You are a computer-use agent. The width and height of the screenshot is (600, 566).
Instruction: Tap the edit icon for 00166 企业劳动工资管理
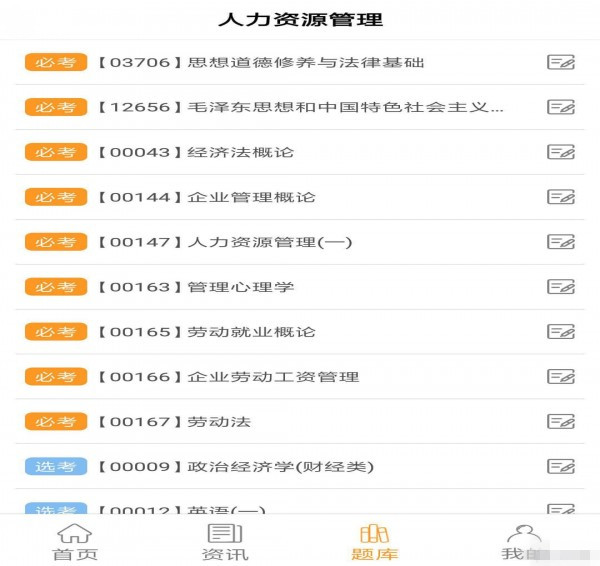point(560,377)
